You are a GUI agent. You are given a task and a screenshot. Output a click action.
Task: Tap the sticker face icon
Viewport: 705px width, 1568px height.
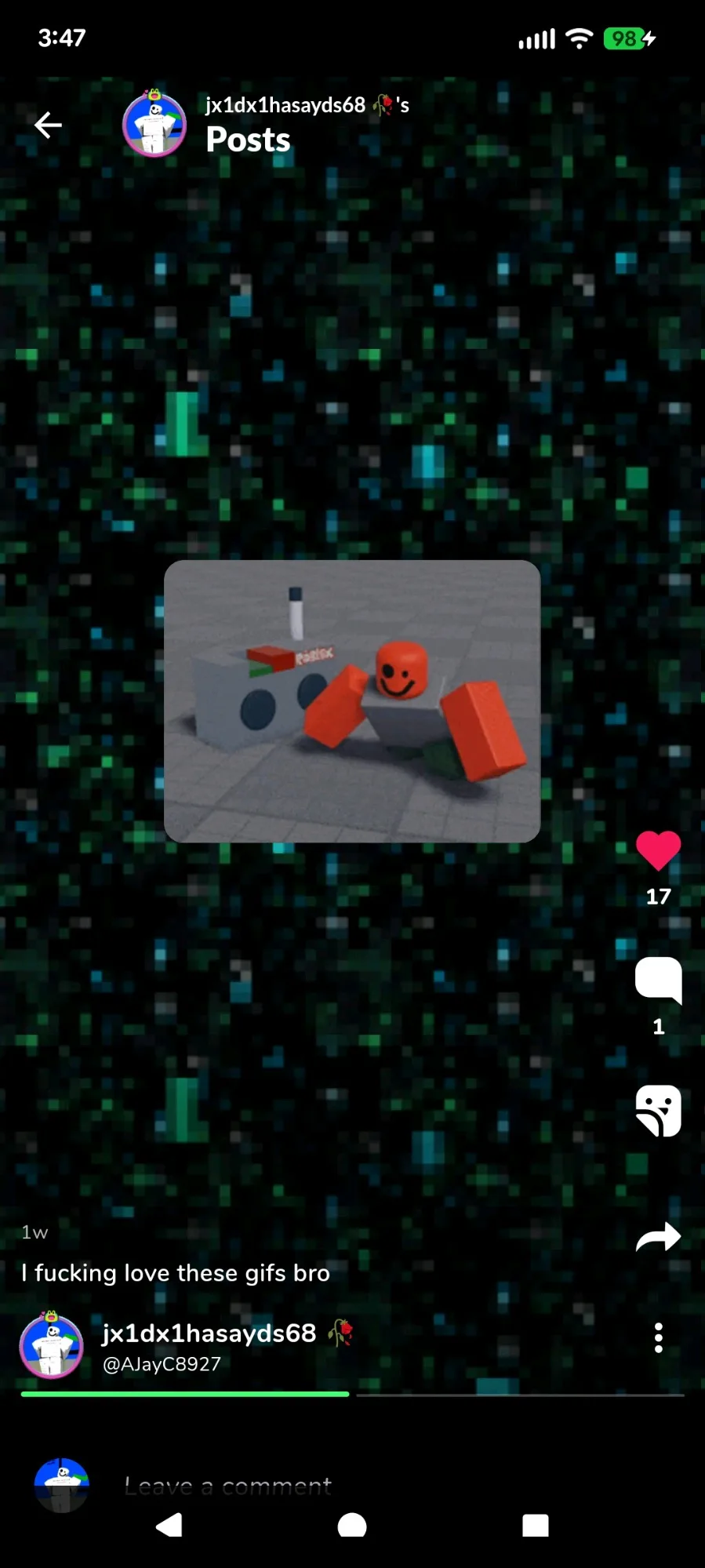tap(658, 1111)
